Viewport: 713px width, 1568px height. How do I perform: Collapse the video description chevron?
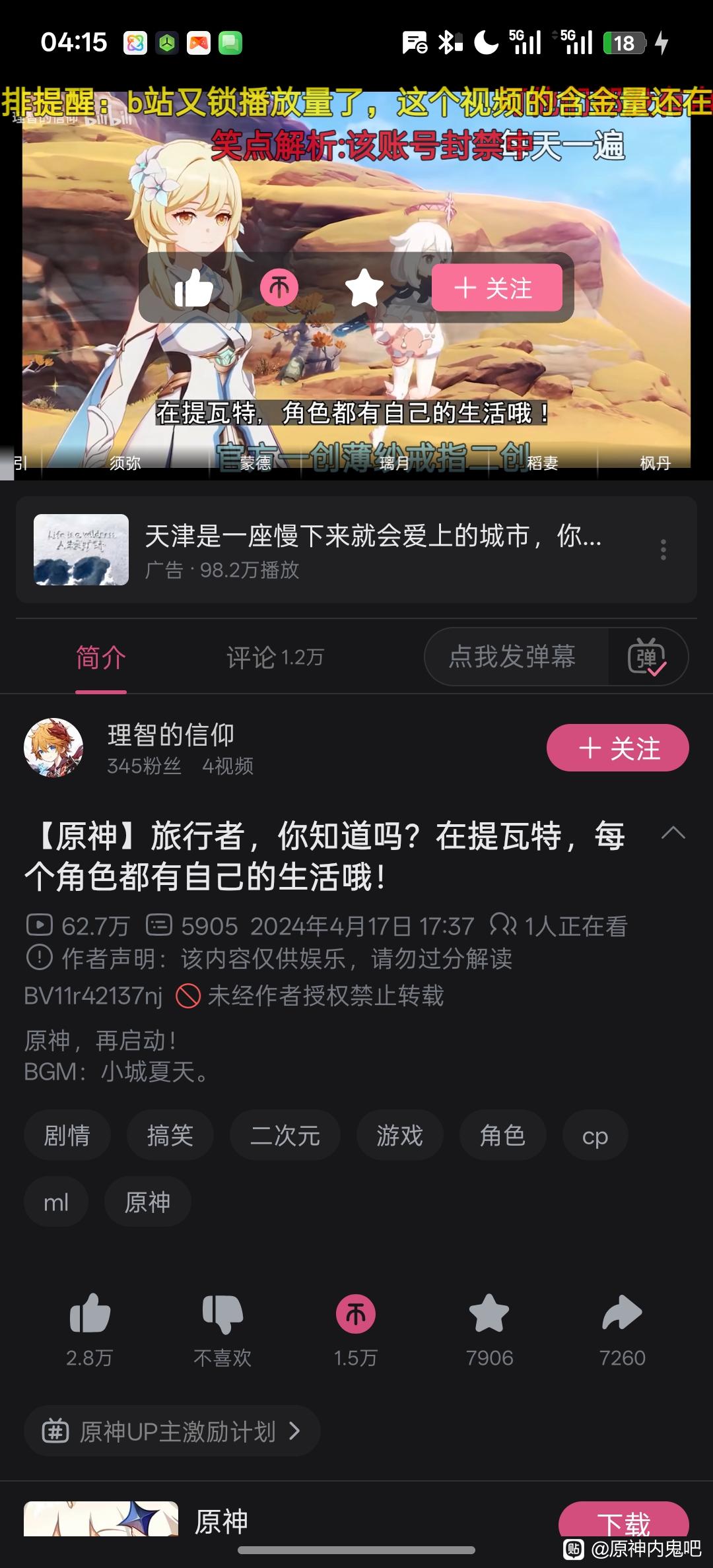point(673,833)
